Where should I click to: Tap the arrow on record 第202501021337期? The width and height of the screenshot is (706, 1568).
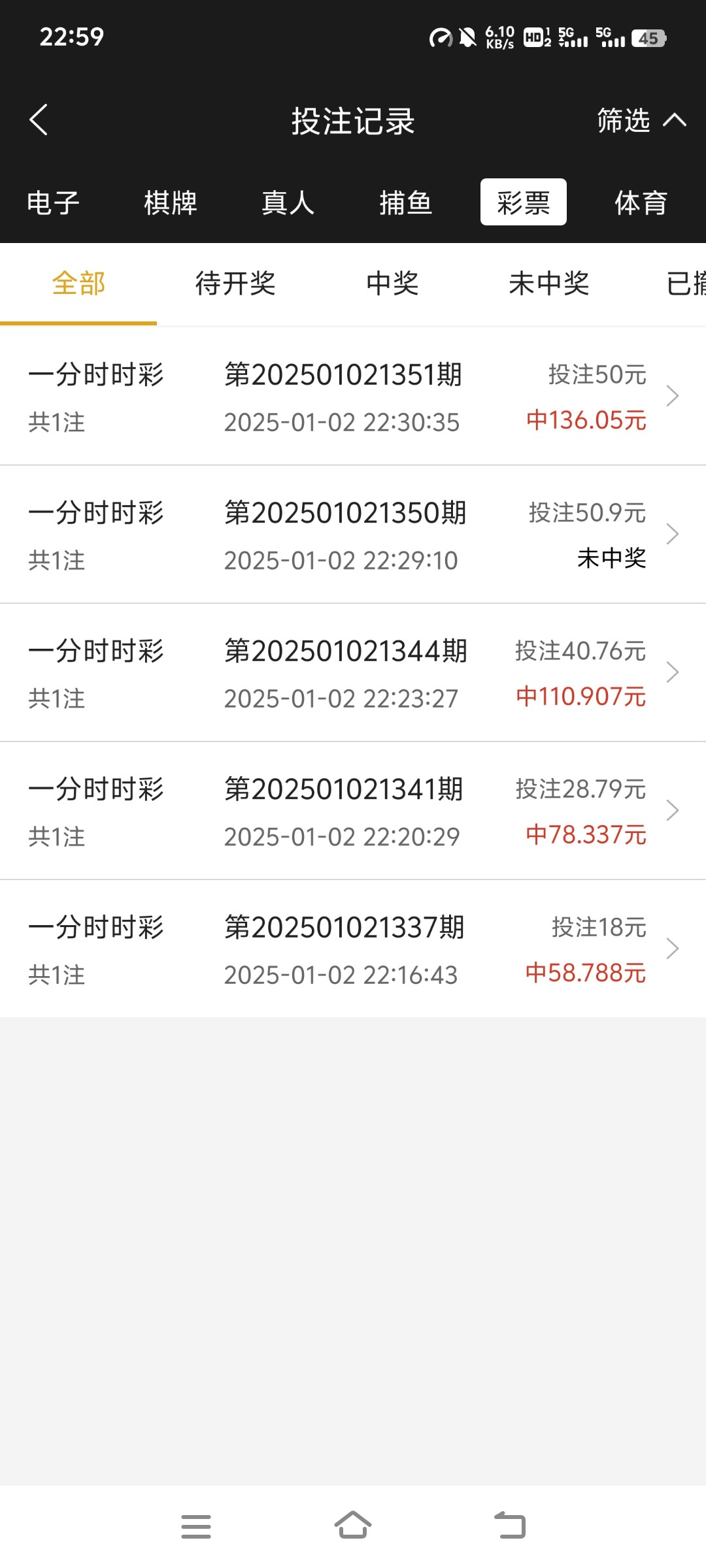point(673,948)
